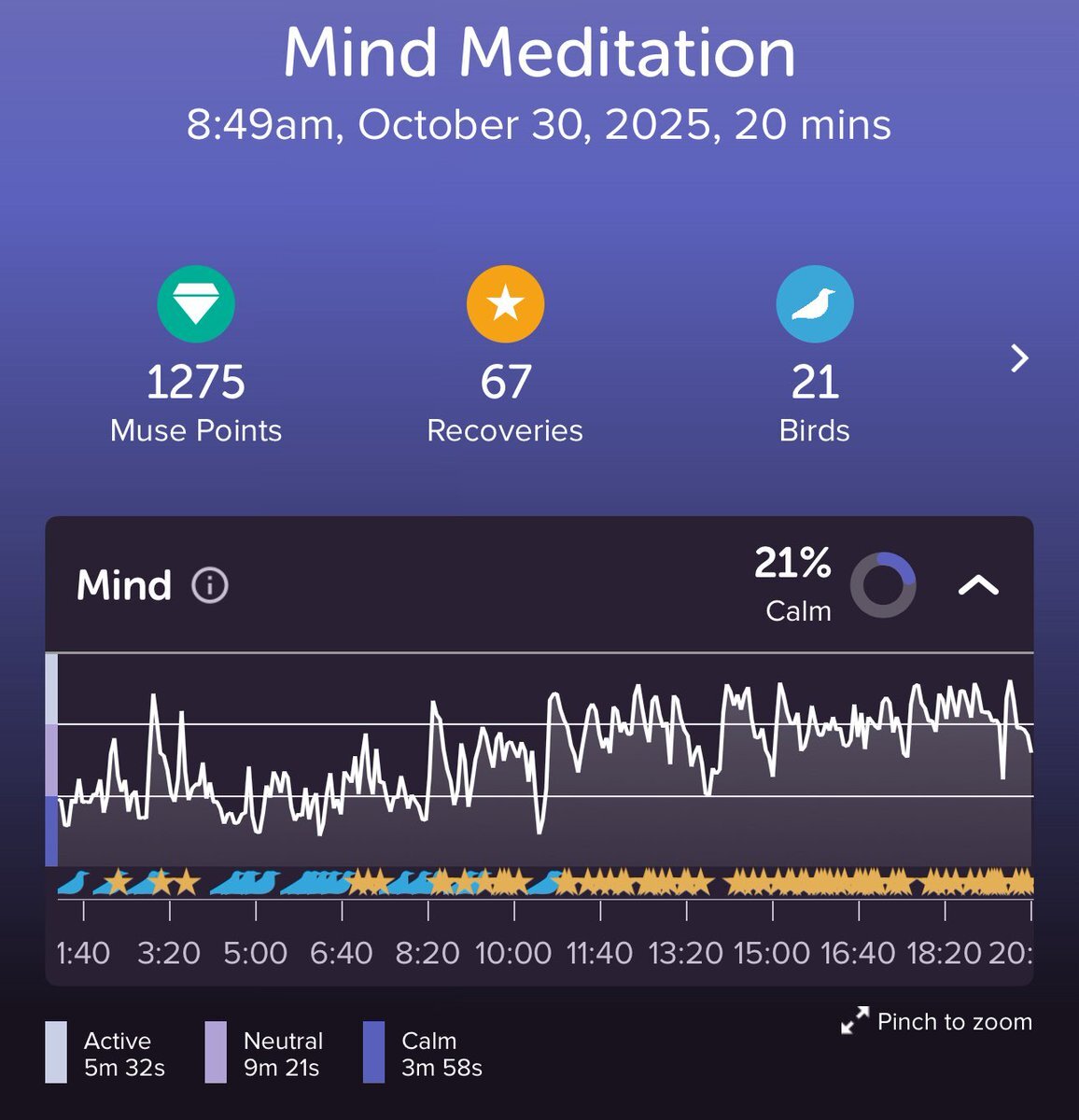Image resolution: width=1079 pixels, height=1120 pixels.
Task: Show more stats with right arrow
Action: coord(1019,358)
